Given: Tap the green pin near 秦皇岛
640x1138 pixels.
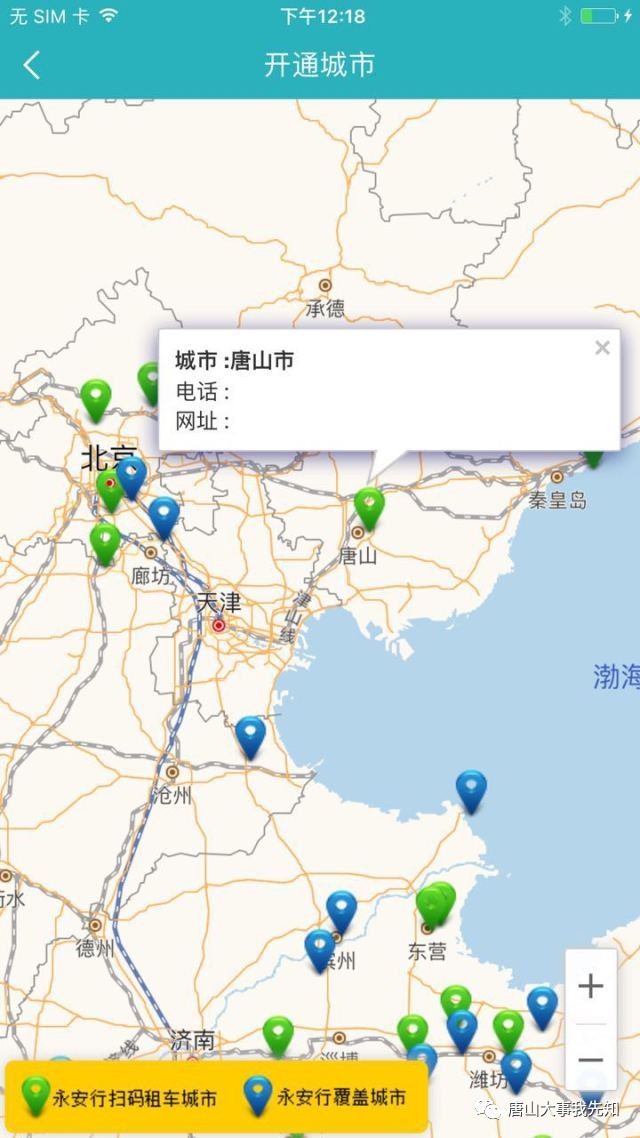Looking at the screenshot, I should click(594, 457).
